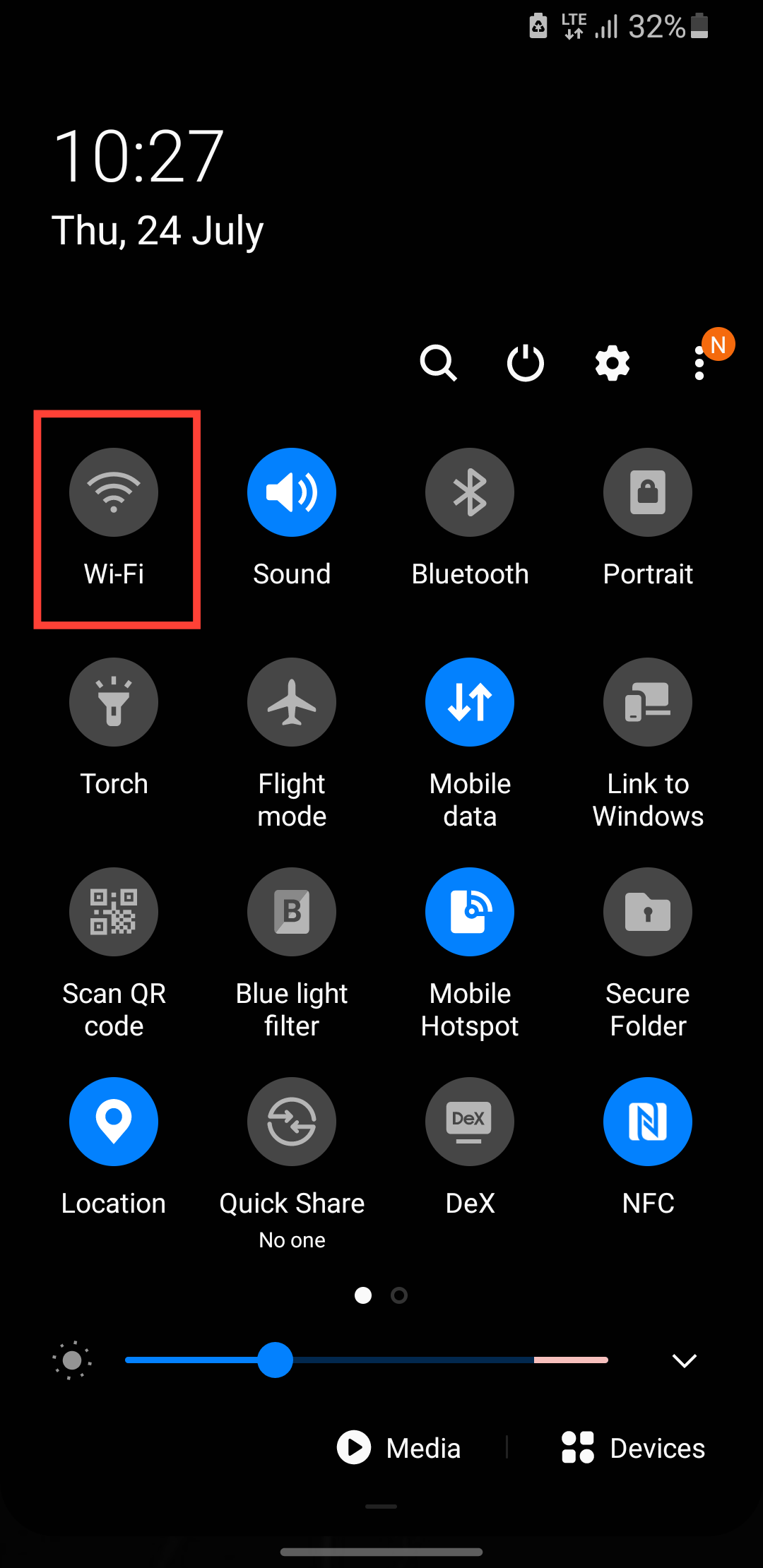Enable Bluetooth

coord(470,492)
